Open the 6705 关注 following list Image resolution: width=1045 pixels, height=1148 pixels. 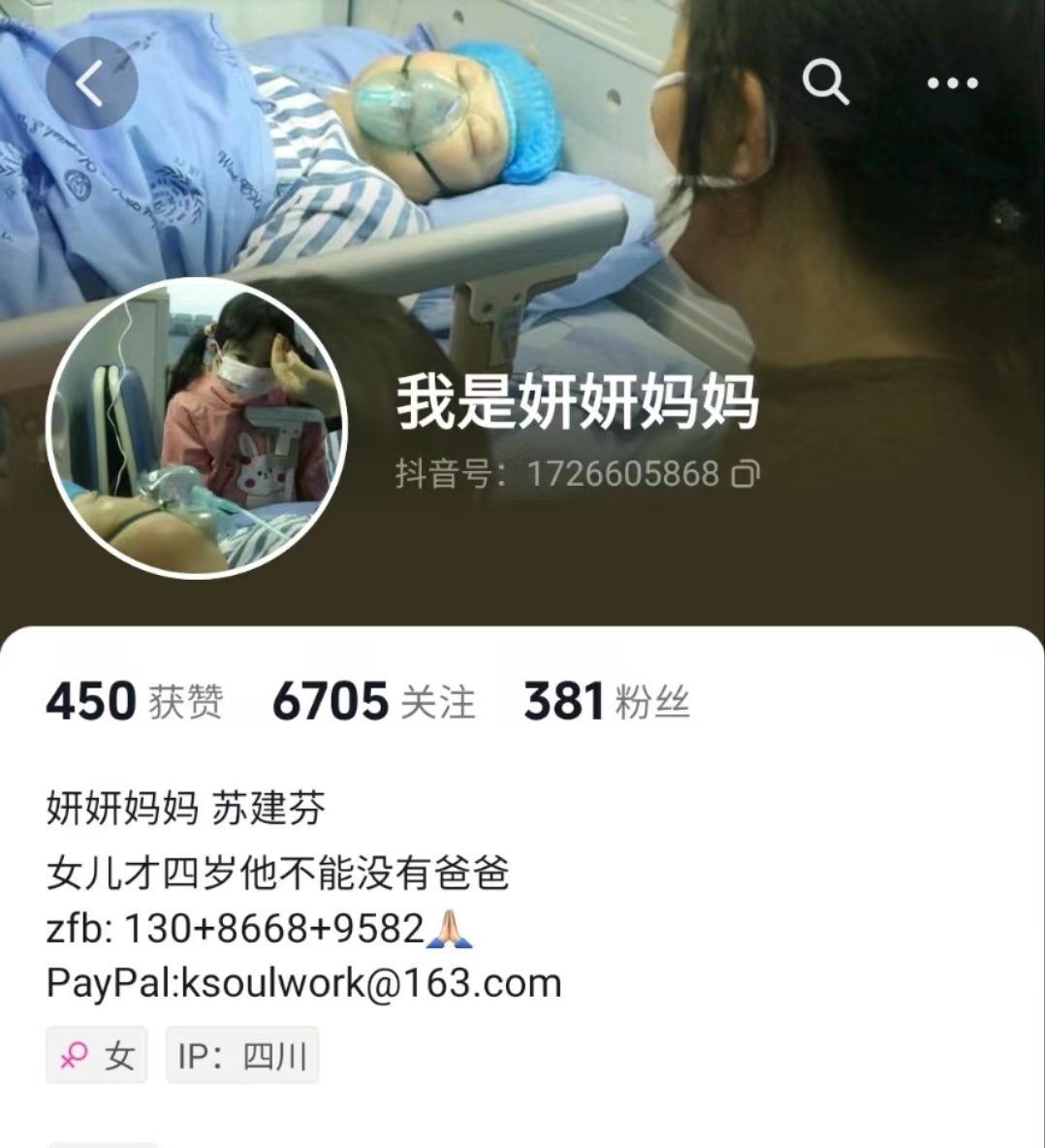[373, 701]
